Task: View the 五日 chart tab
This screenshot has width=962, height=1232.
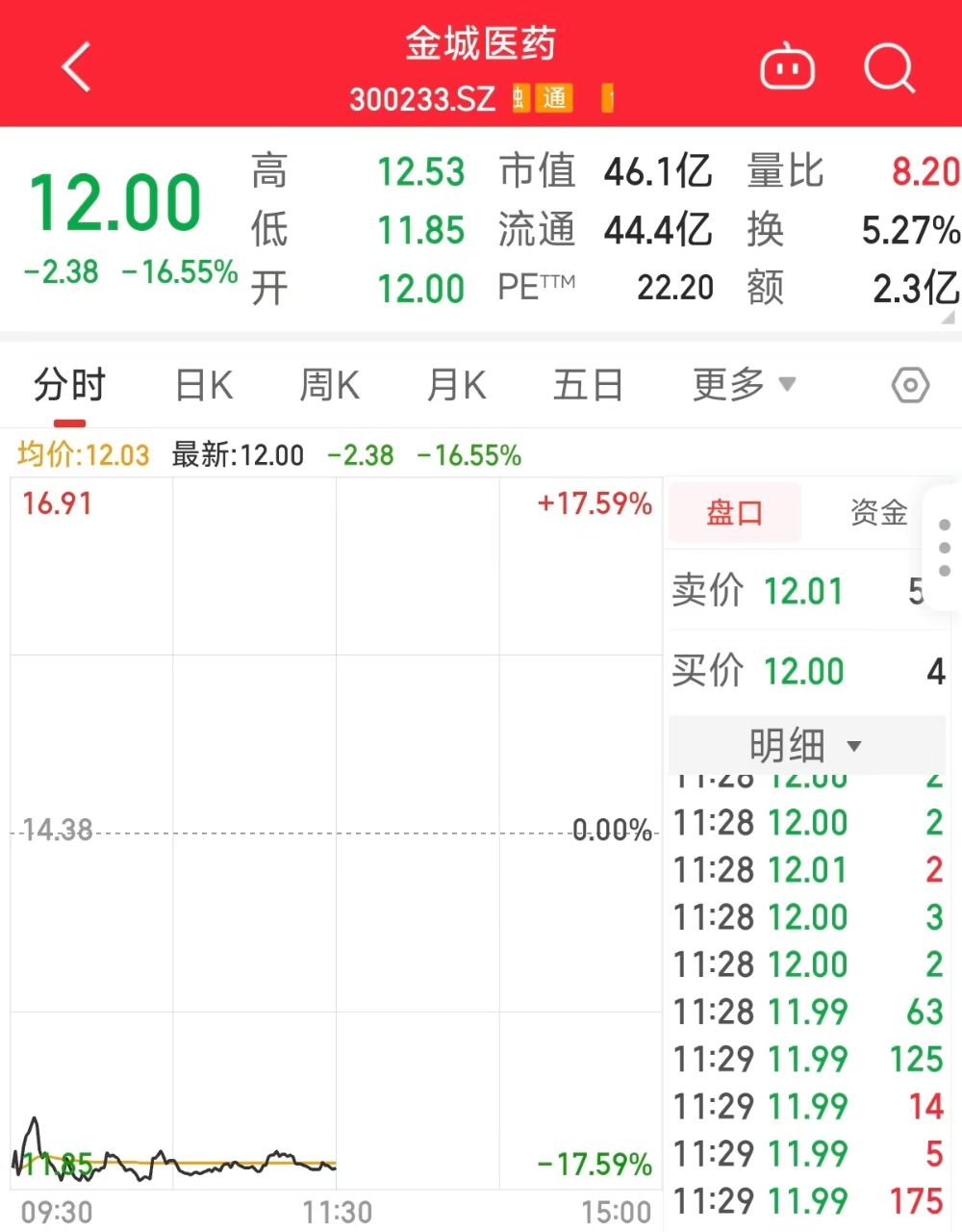Action: (x=587, y=386)
